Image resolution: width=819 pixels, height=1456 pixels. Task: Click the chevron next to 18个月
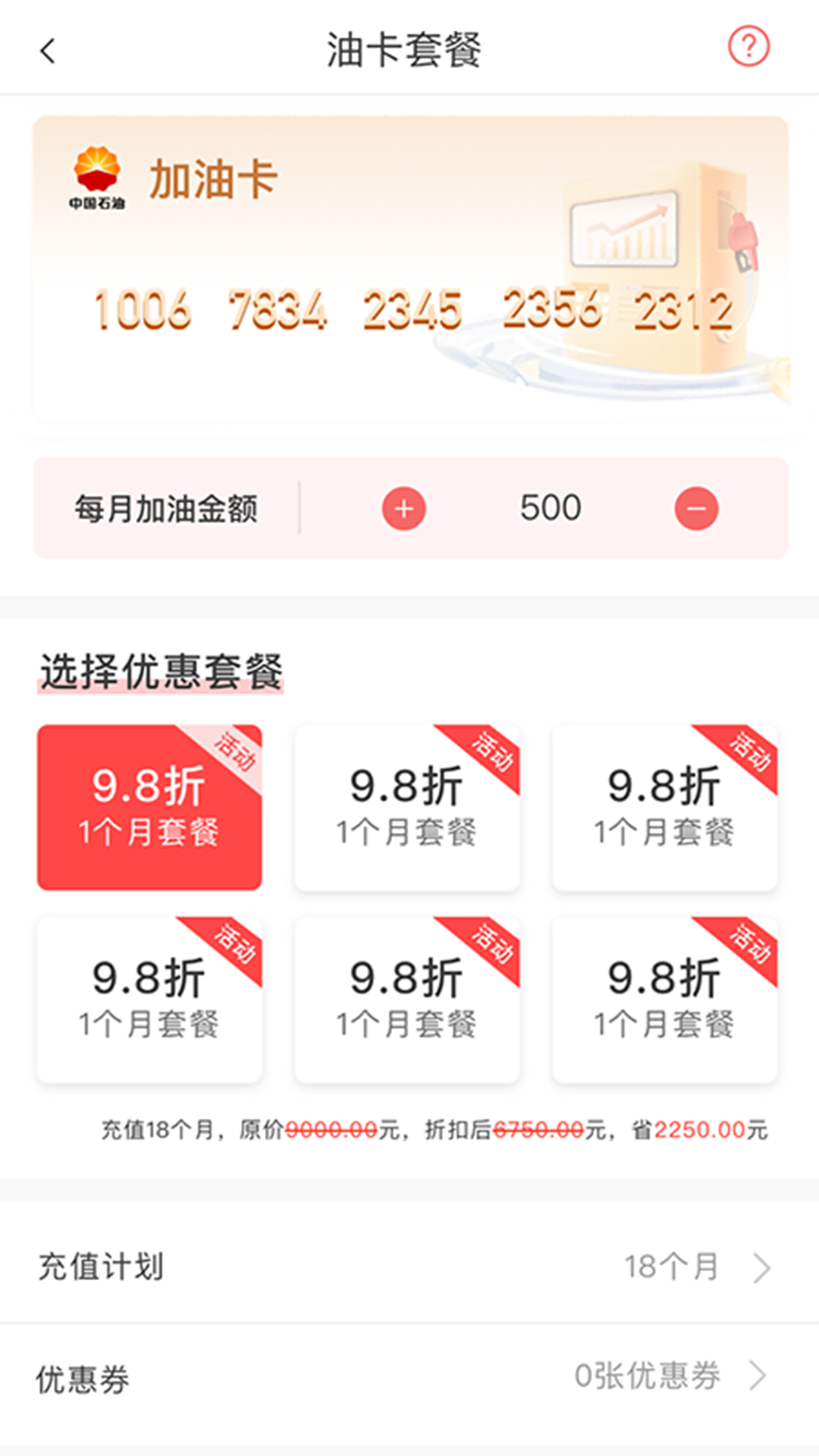pos(764,1266)
